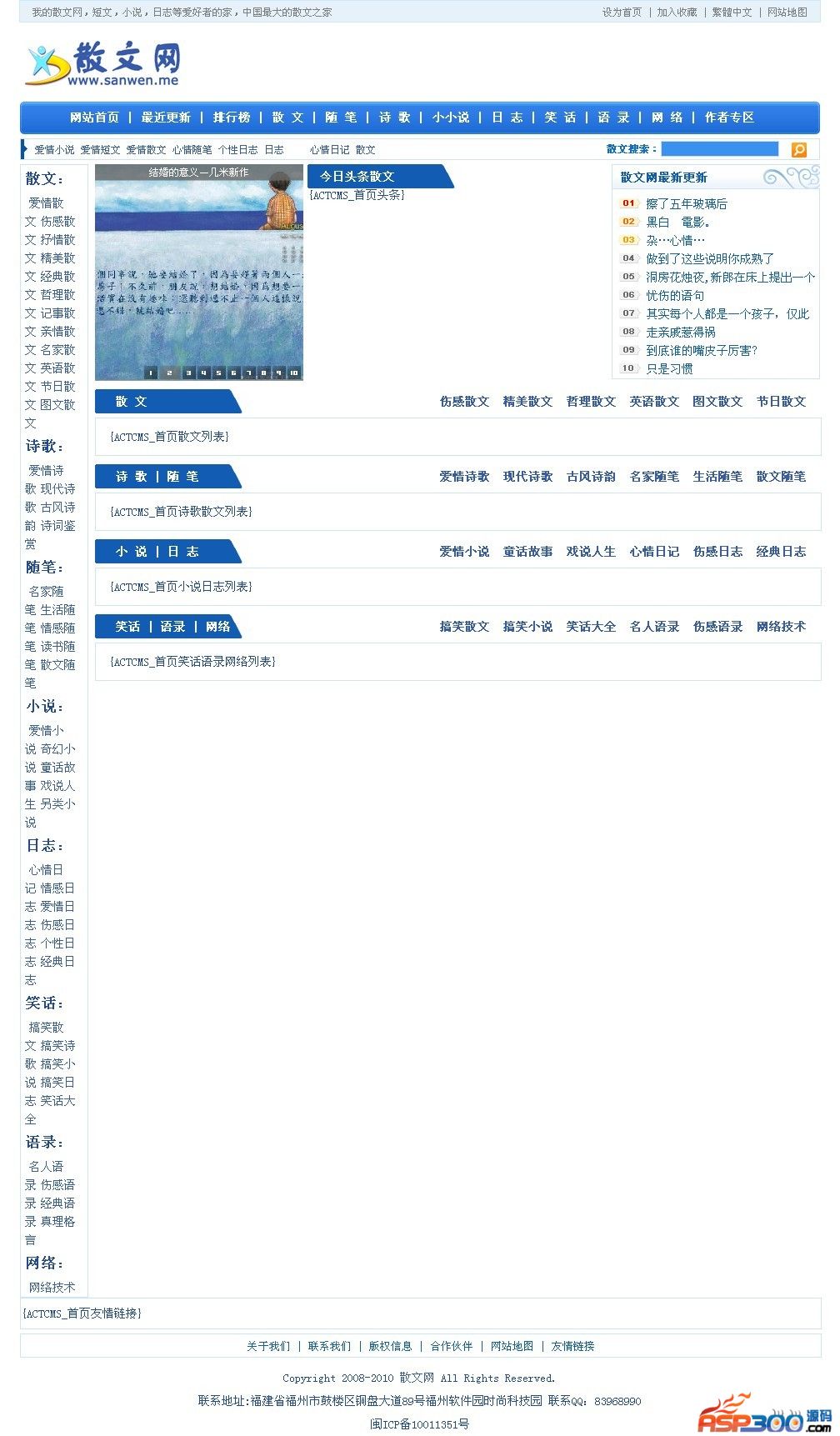Open 网站首页 in main navigation
The height and width of the screenshot is (1436, 840).
(x=94, y=118)
